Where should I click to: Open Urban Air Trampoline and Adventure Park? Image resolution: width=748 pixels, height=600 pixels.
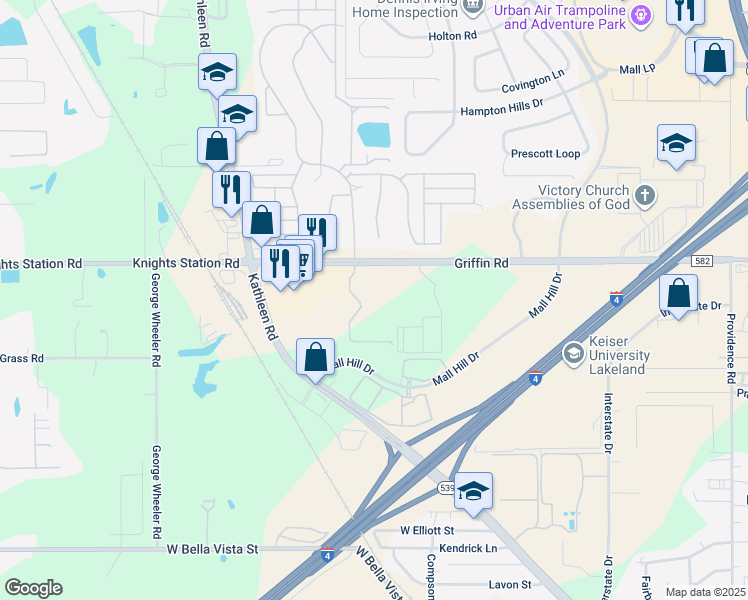645,15
